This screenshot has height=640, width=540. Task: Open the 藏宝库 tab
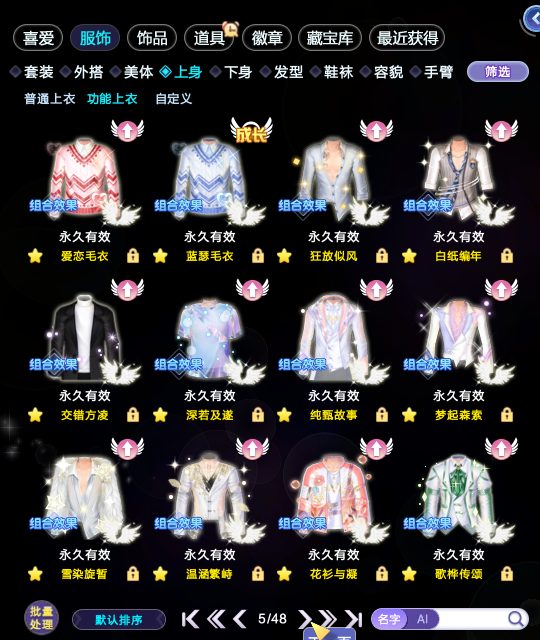tap(330, 38)
